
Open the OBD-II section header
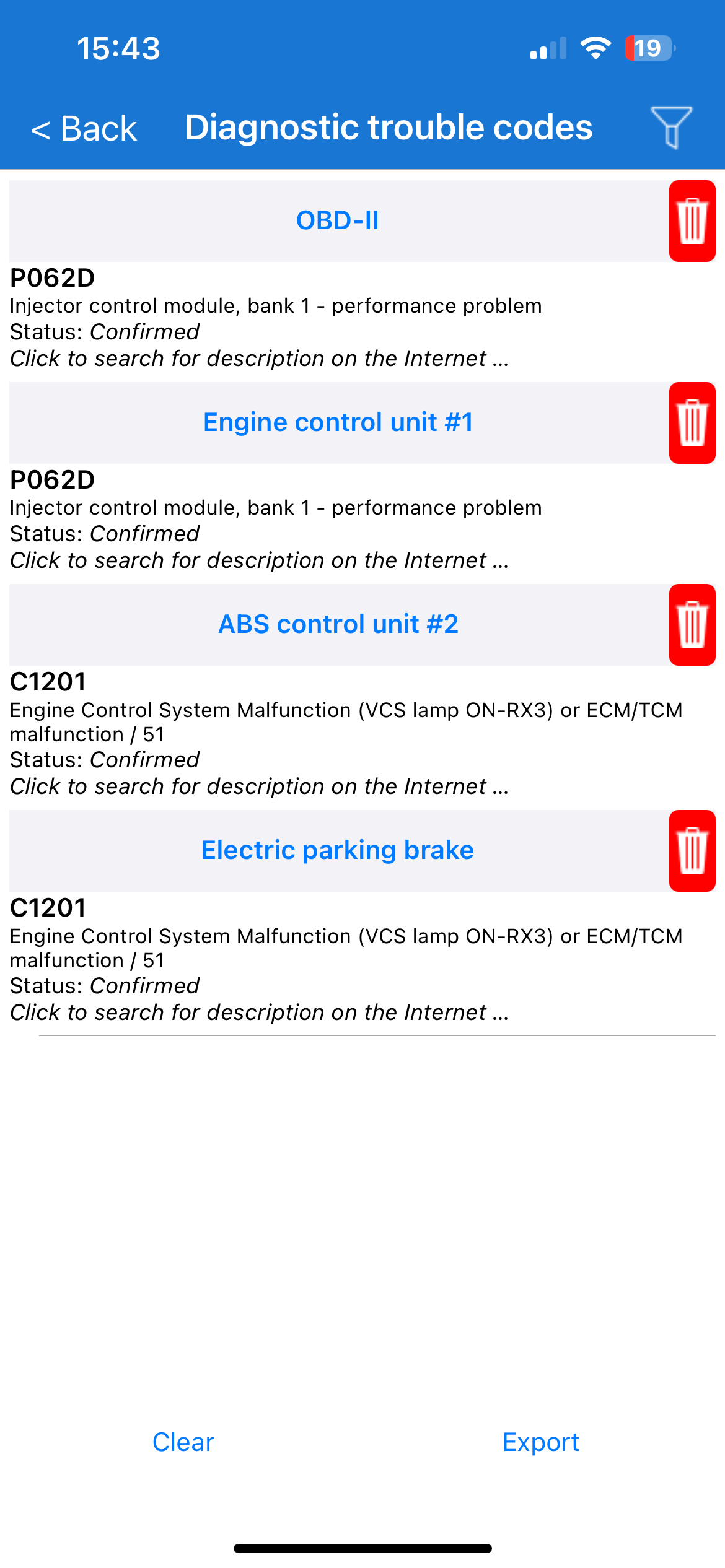coord(338,221)
